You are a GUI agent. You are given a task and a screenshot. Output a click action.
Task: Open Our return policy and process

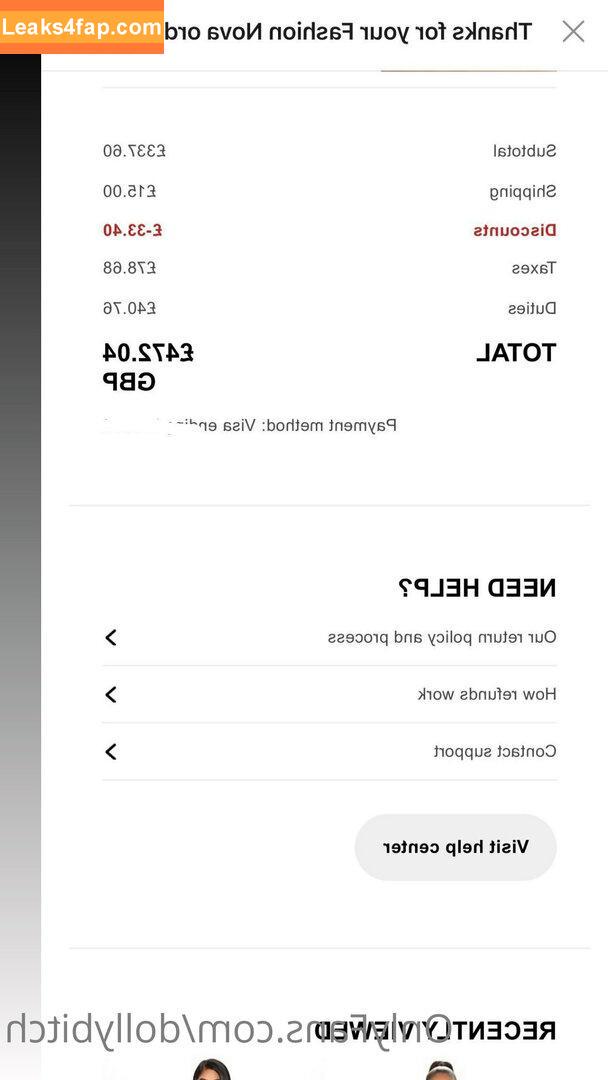click(330, 637)
